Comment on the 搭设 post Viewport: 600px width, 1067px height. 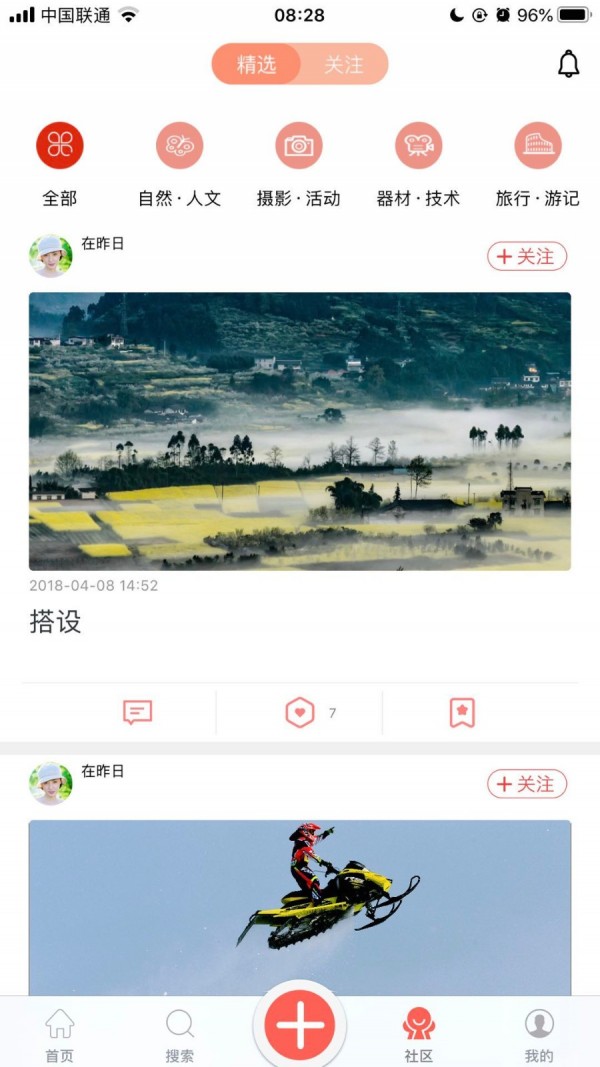[137, 713]
